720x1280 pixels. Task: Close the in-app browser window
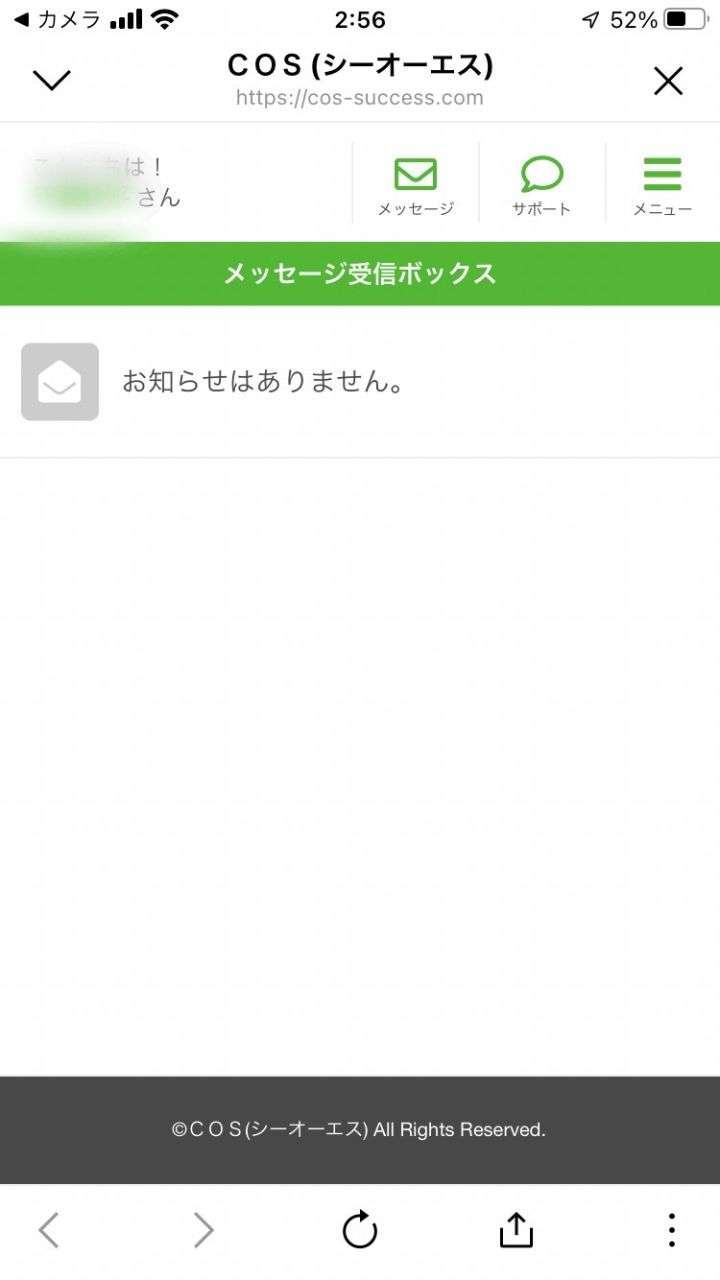point(668,80)
